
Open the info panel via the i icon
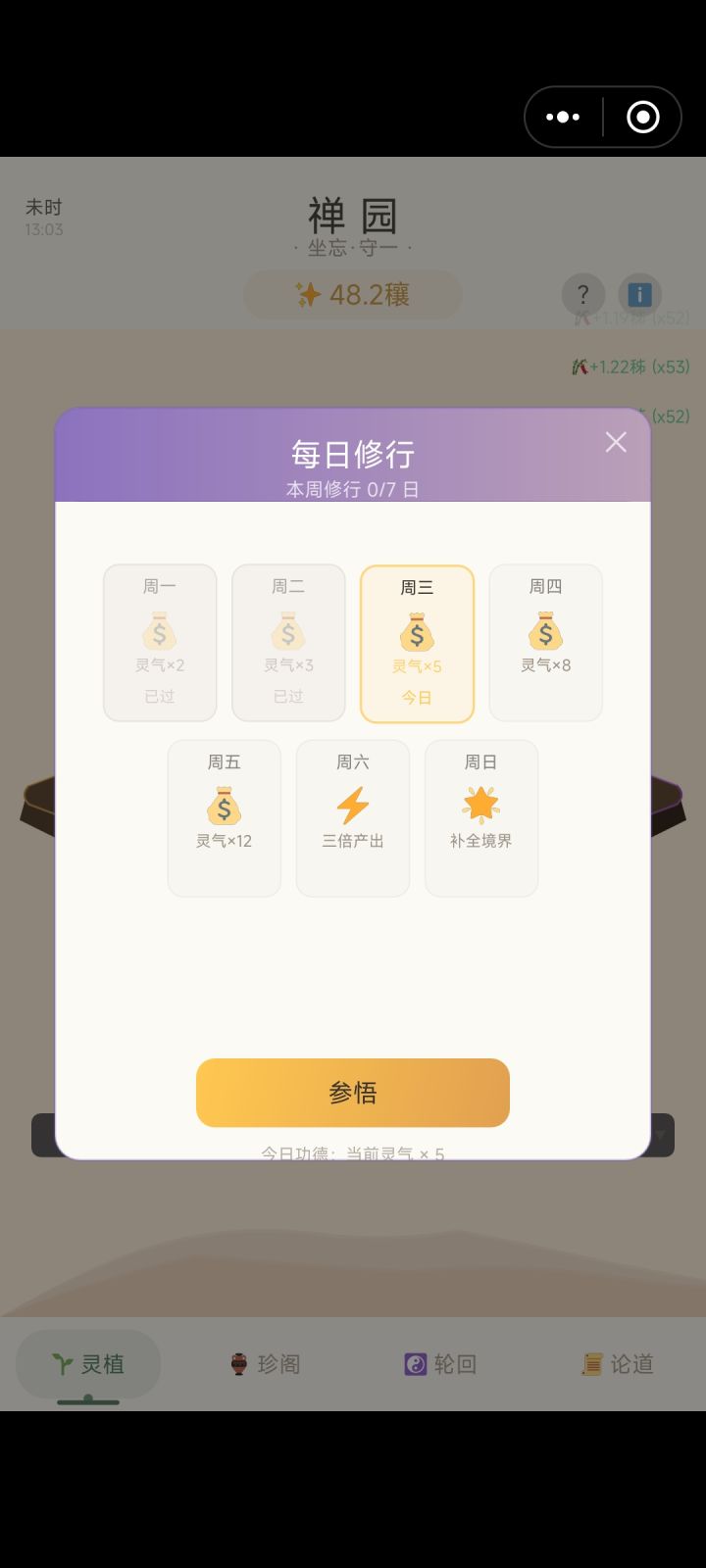coord(638,293)
